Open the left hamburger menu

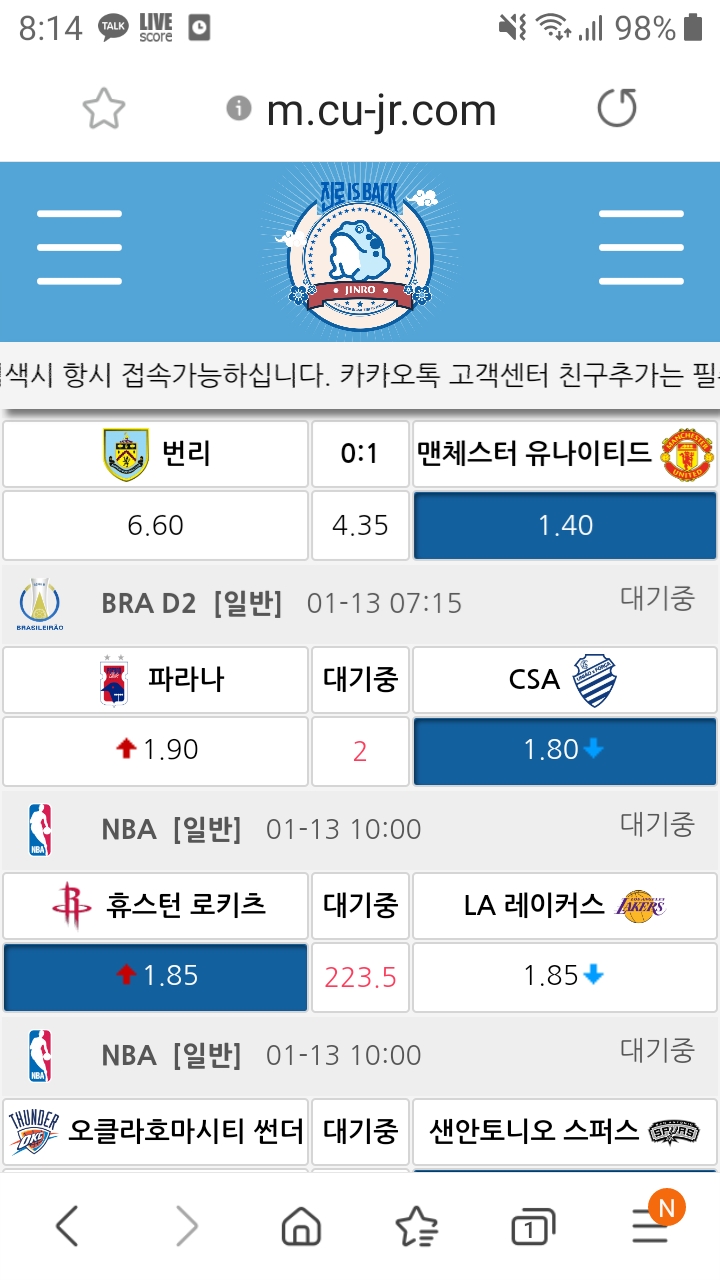coord(78,248)
